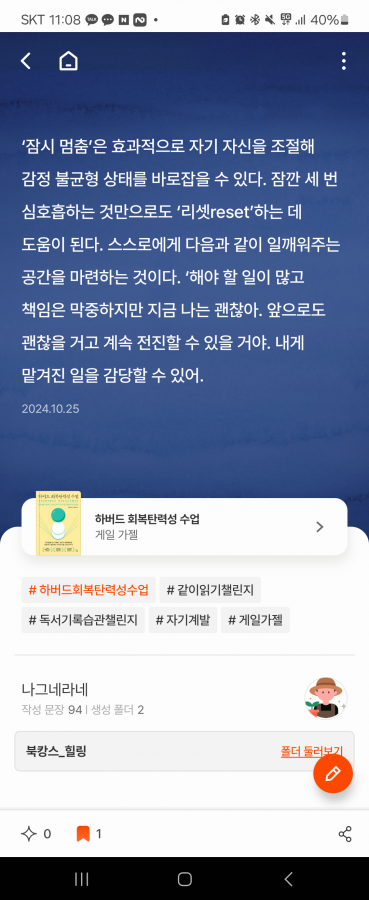Select the hashtag 같이읽기챌린지

pos(209,589)
